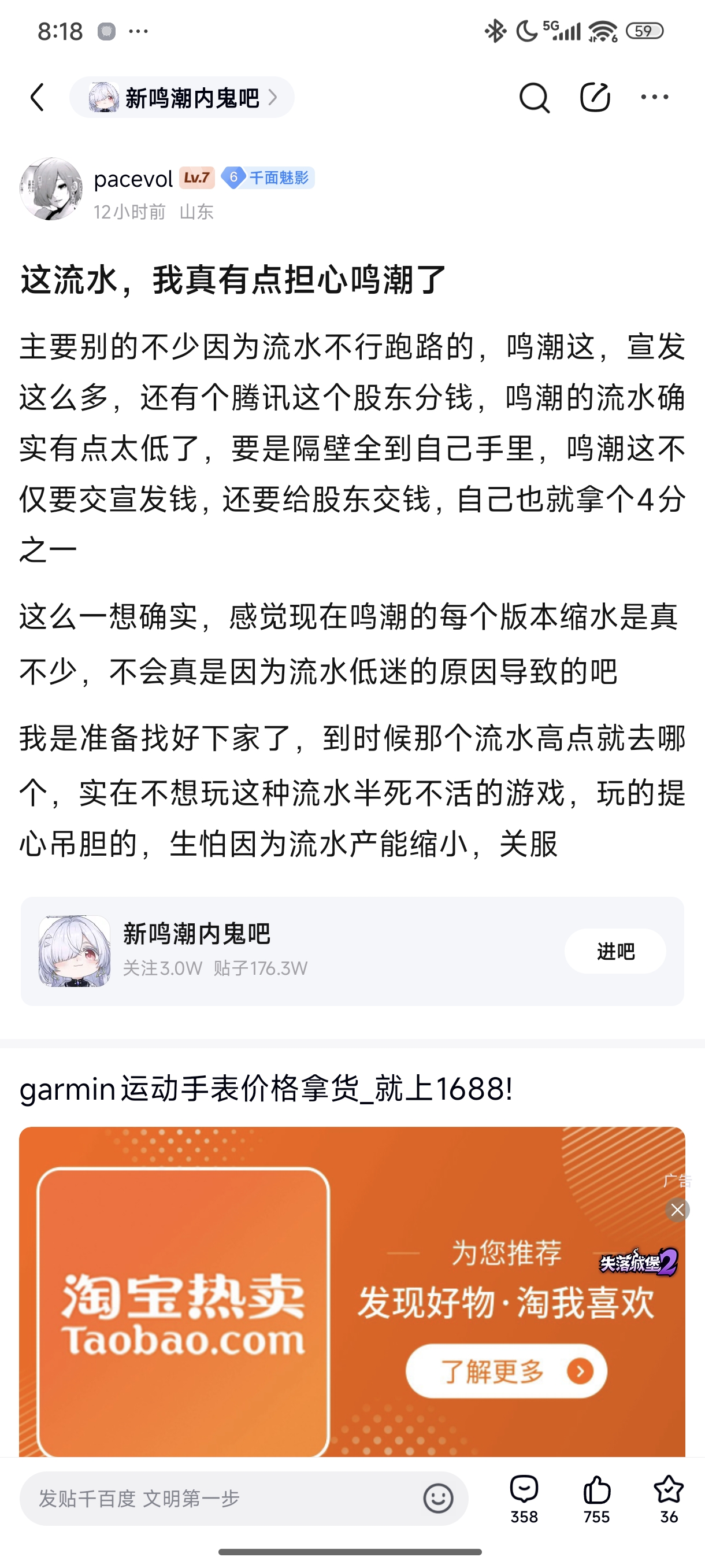This screenshot has height=1568, width=705.
Task: Go back to the previous page
Action: point(38,97)
